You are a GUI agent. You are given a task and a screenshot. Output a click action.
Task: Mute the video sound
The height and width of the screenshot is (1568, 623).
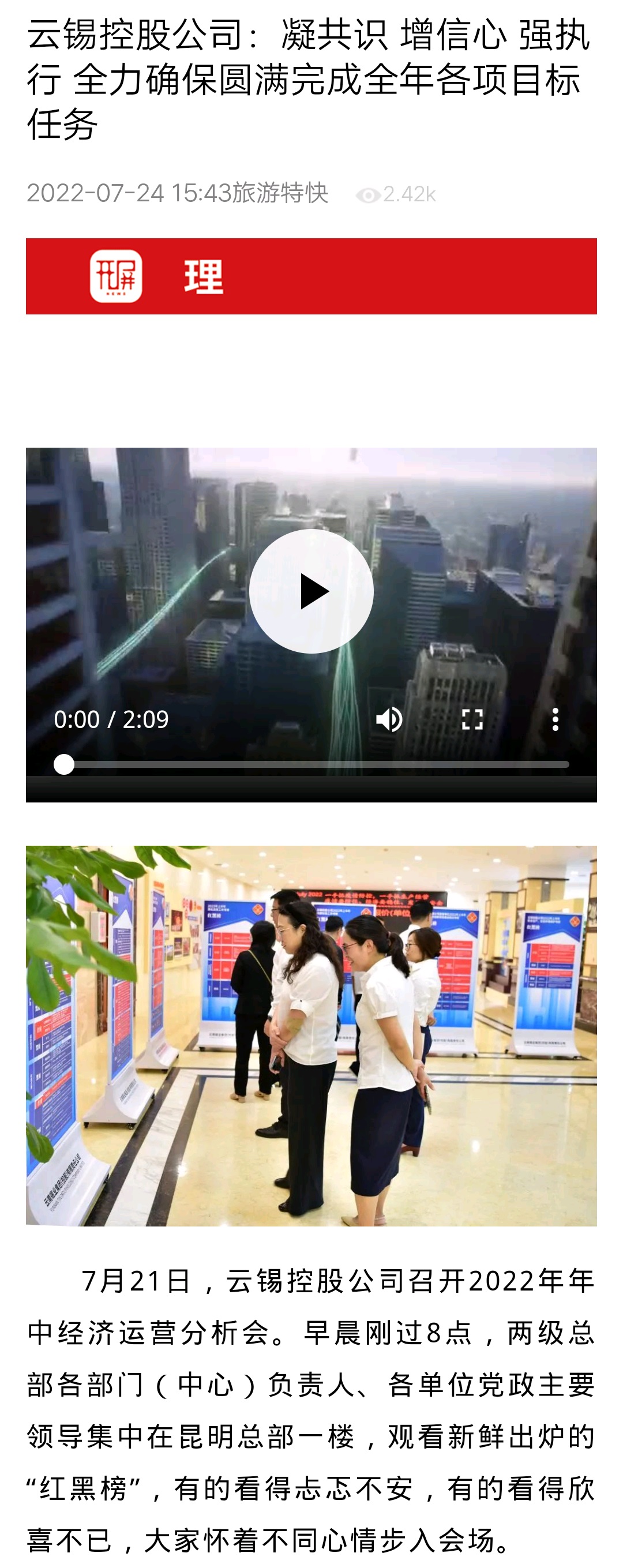389,719
